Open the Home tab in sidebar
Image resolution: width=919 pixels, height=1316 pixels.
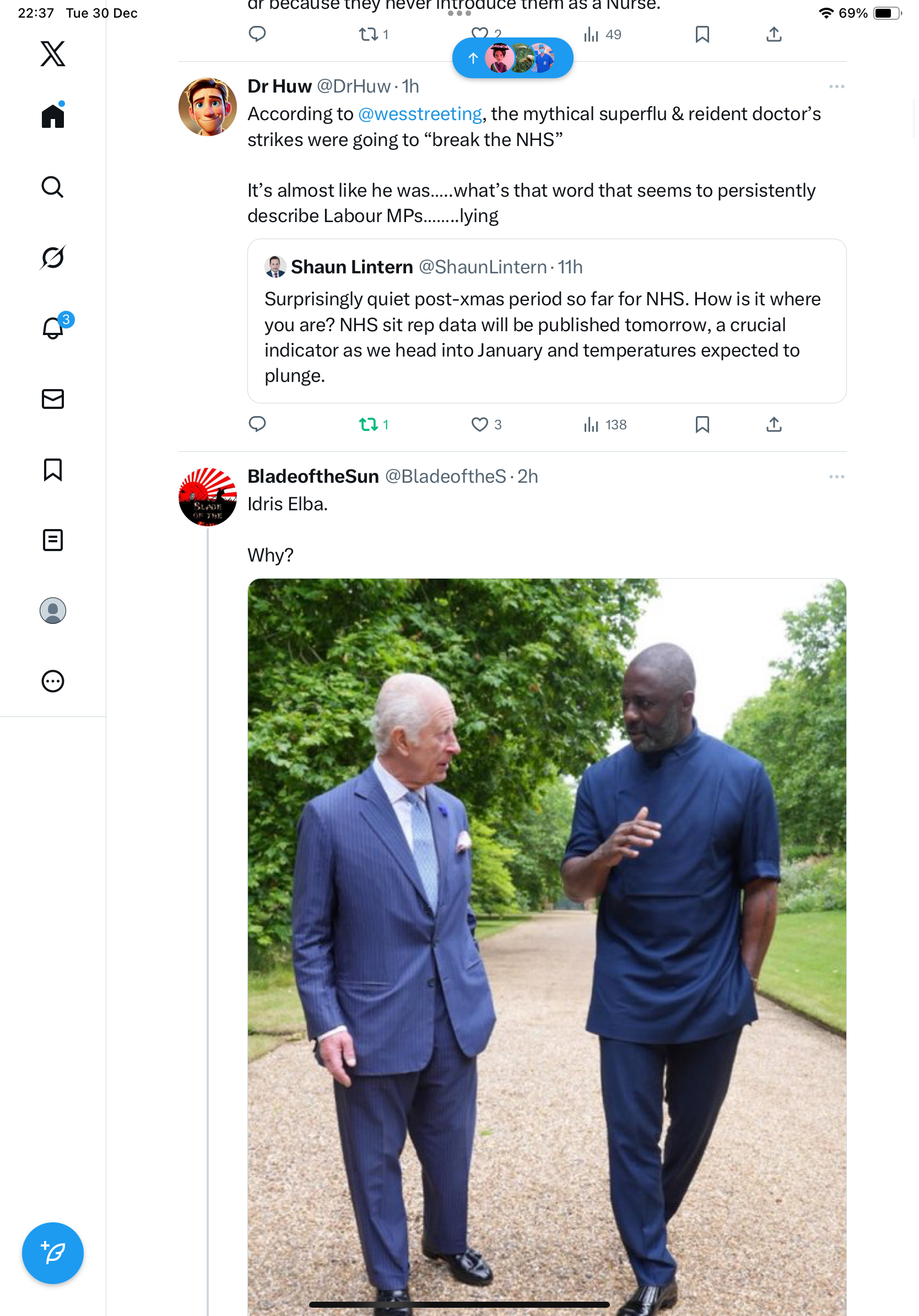[x=53, y=116]
